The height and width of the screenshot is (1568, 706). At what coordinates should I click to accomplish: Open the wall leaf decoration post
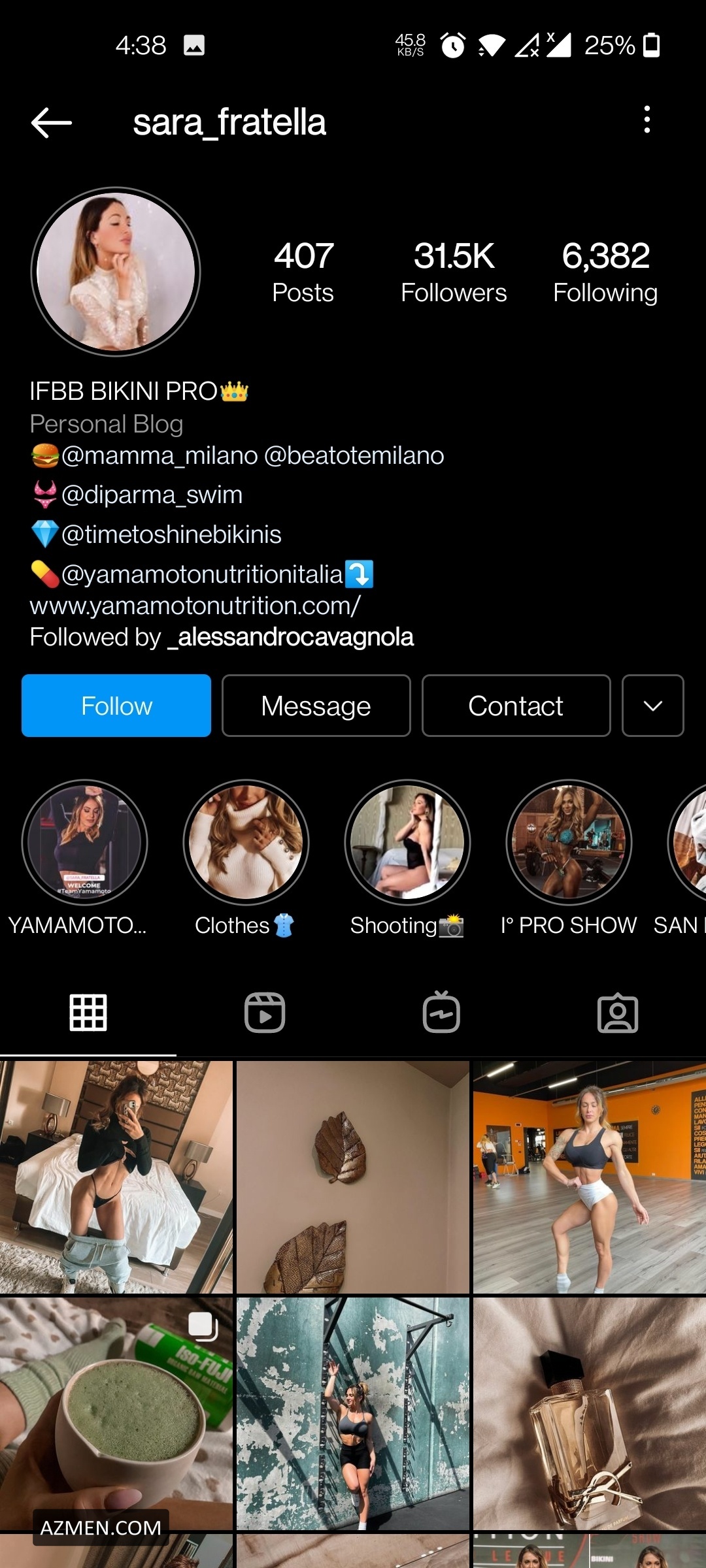(x=353, y=1177)
